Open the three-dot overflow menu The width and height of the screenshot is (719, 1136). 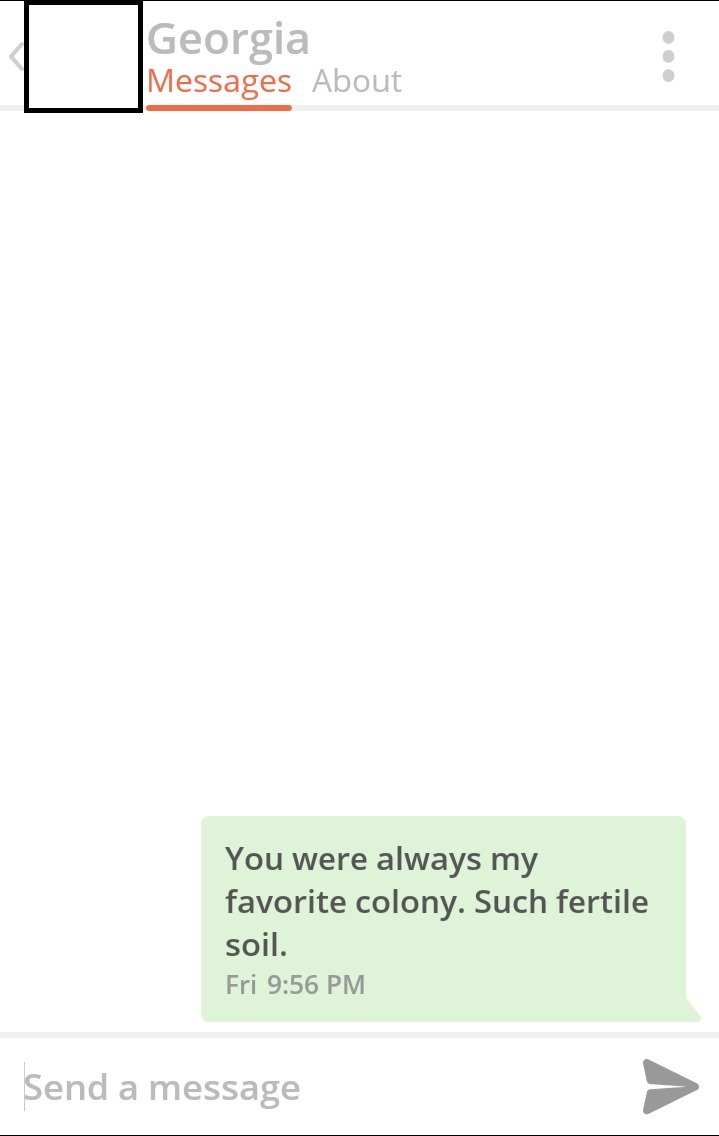(668, 57)
